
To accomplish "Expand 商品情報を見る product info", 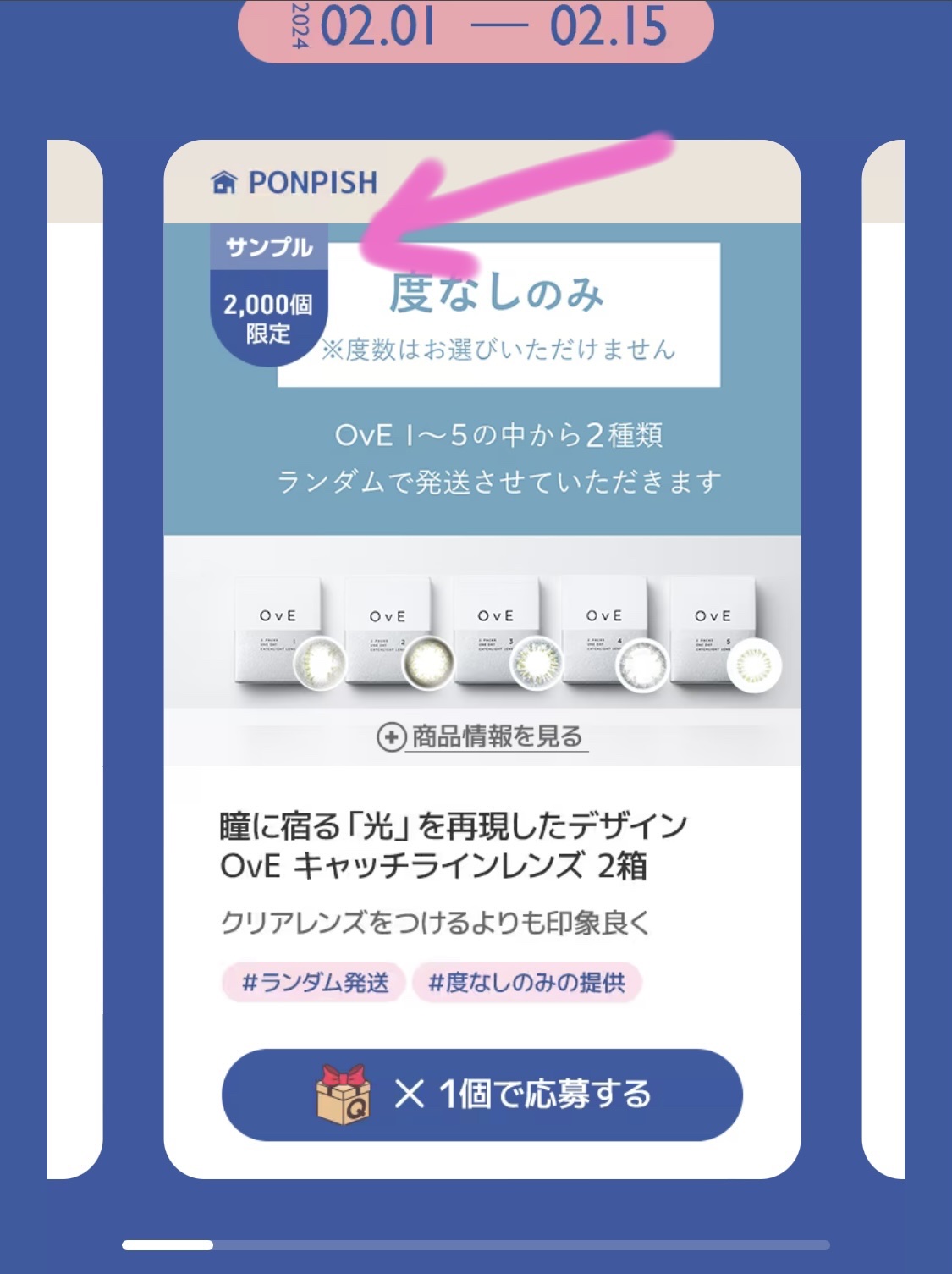I will coord(482,736).
